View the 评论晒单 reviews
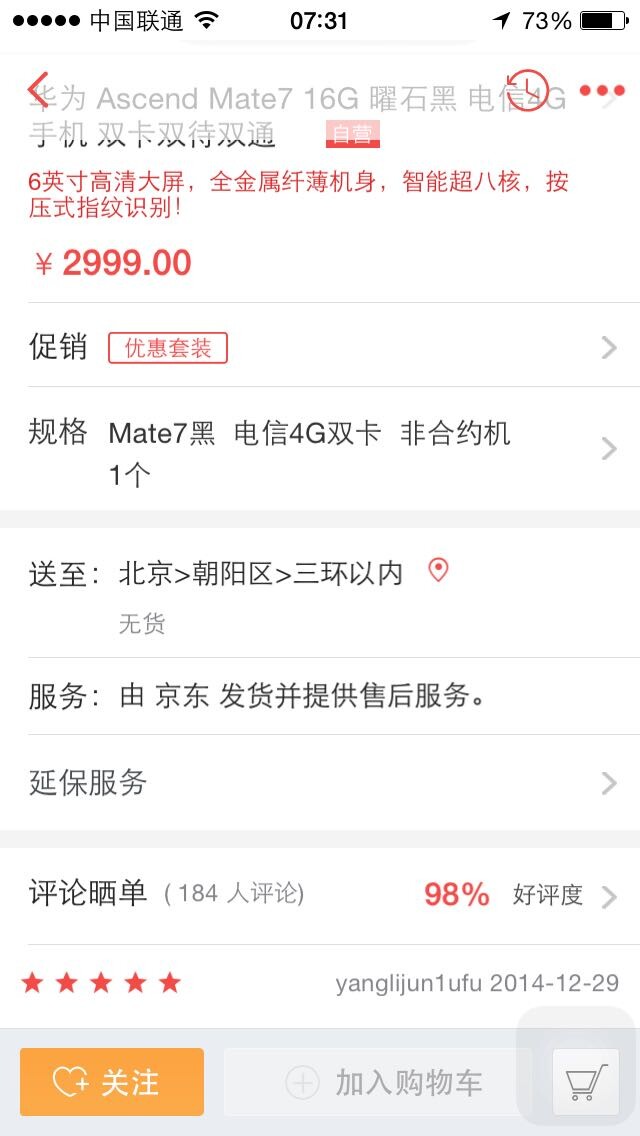Screen dimensions: 640x1136 (x=320, y=895)
